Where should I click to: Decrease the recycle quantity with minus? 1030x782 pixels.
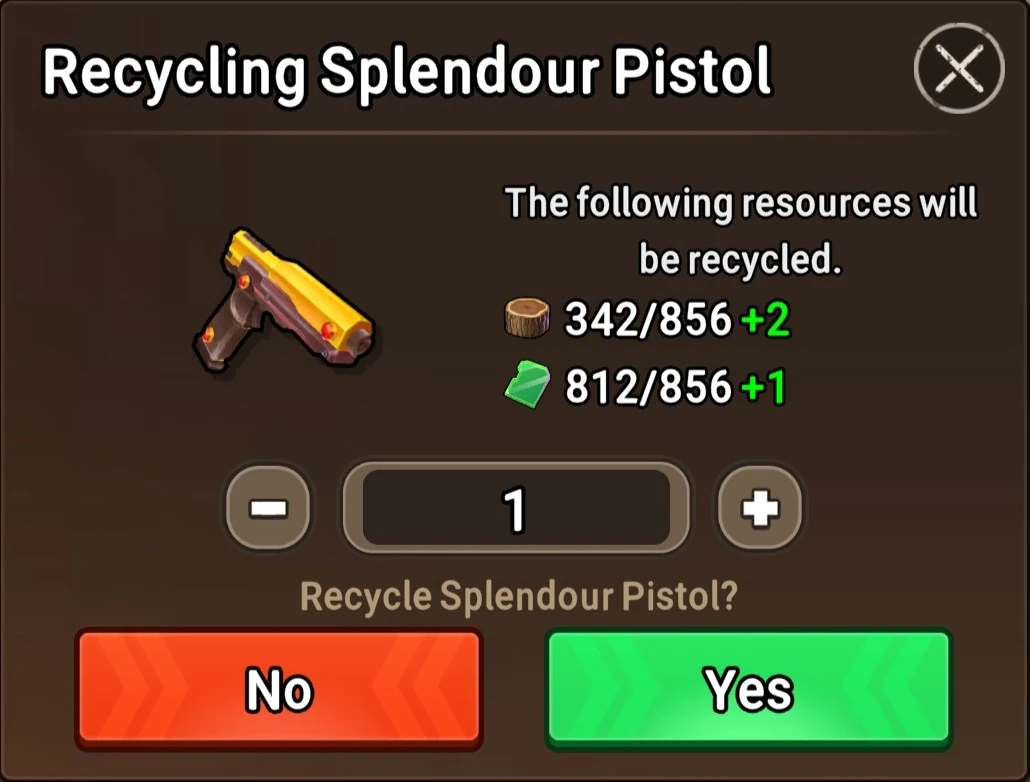268,507
